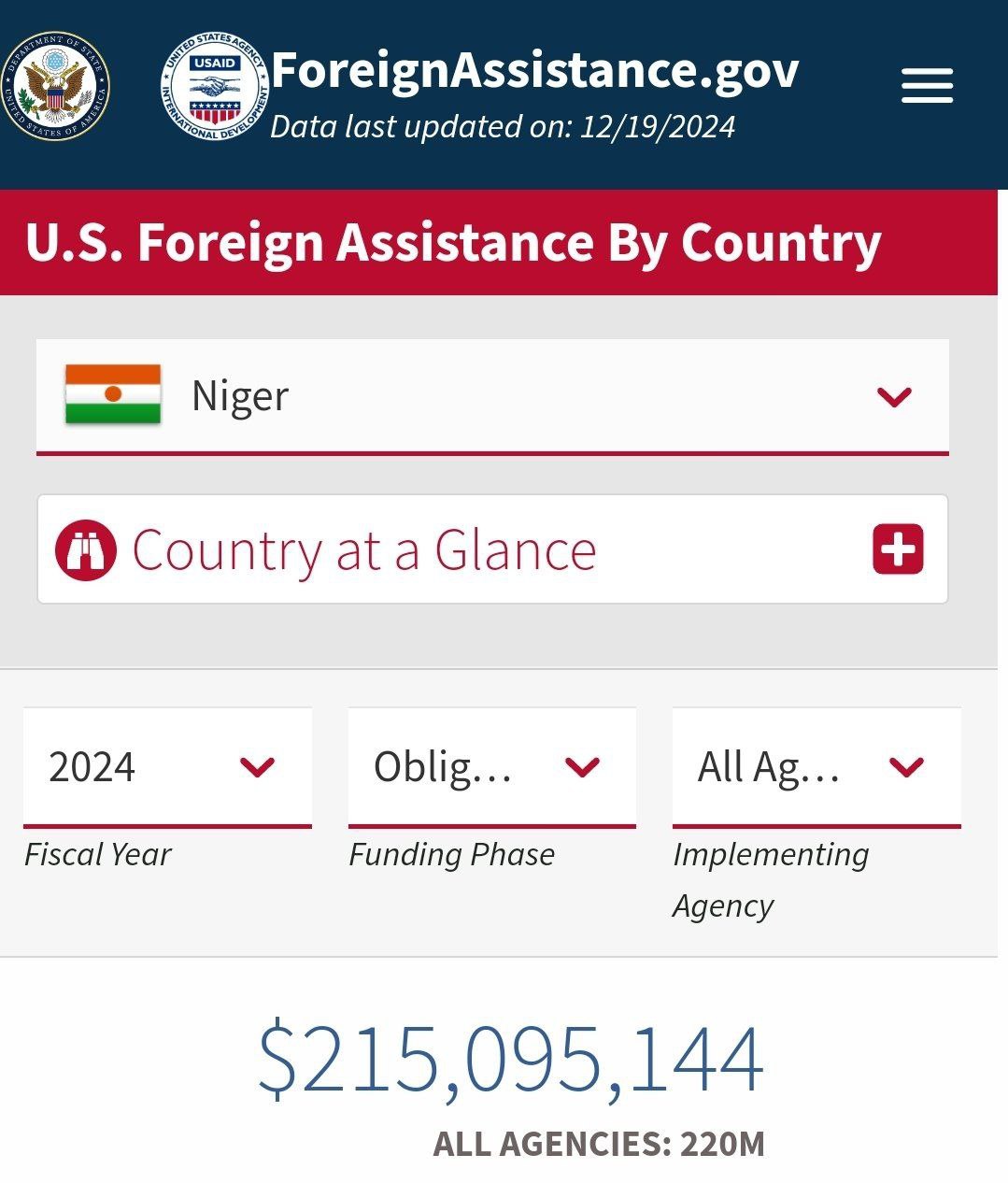Open the hamburger navigation menu
1008x1183 pixels.
[927, 86]
